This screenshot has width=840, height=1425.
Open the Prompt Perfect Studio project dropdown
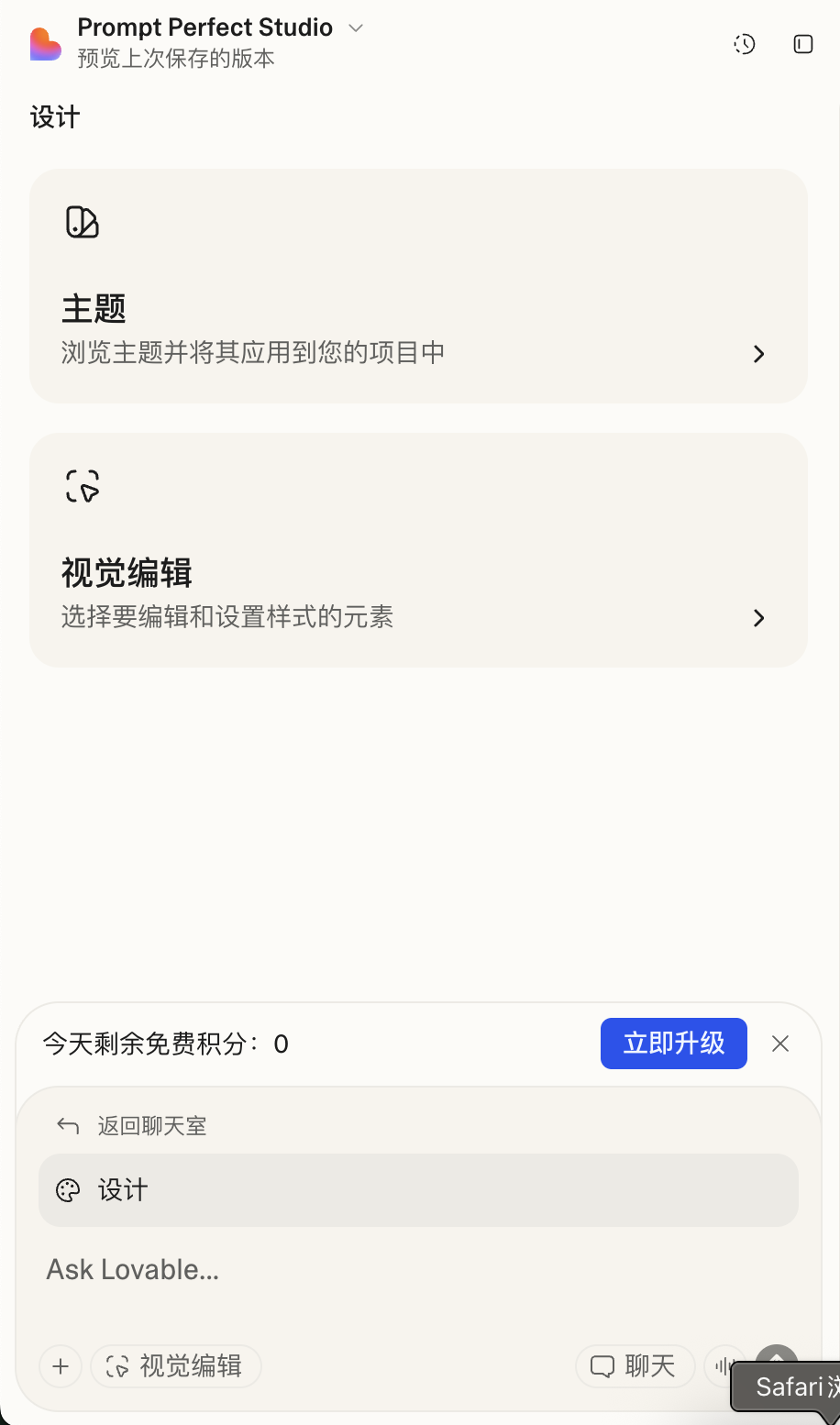coord(356,28)
